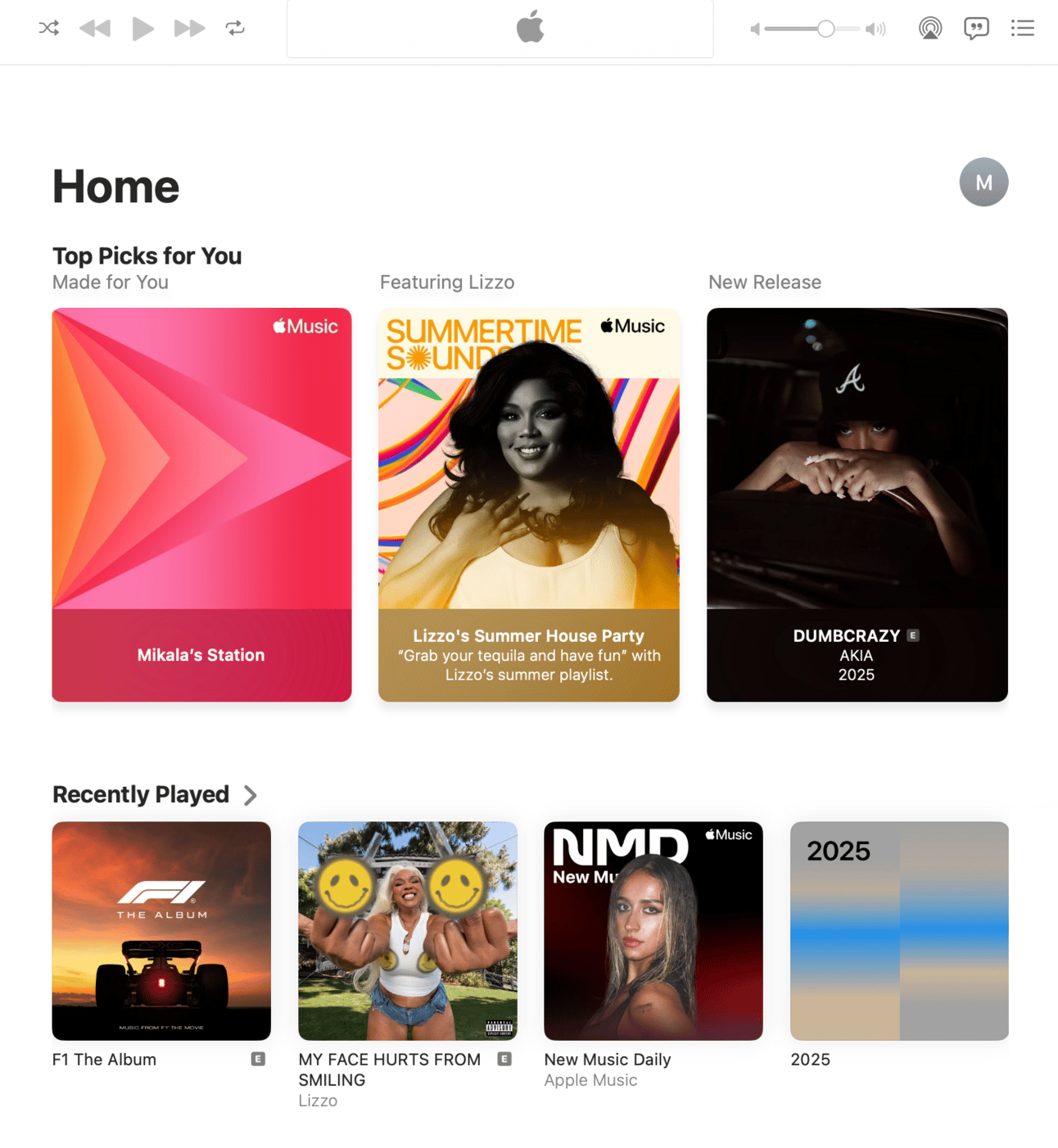Open the DUMBCRAZY album by AKIA
This screenshot has height=1148, width=1058.
(x=857, y=504)
